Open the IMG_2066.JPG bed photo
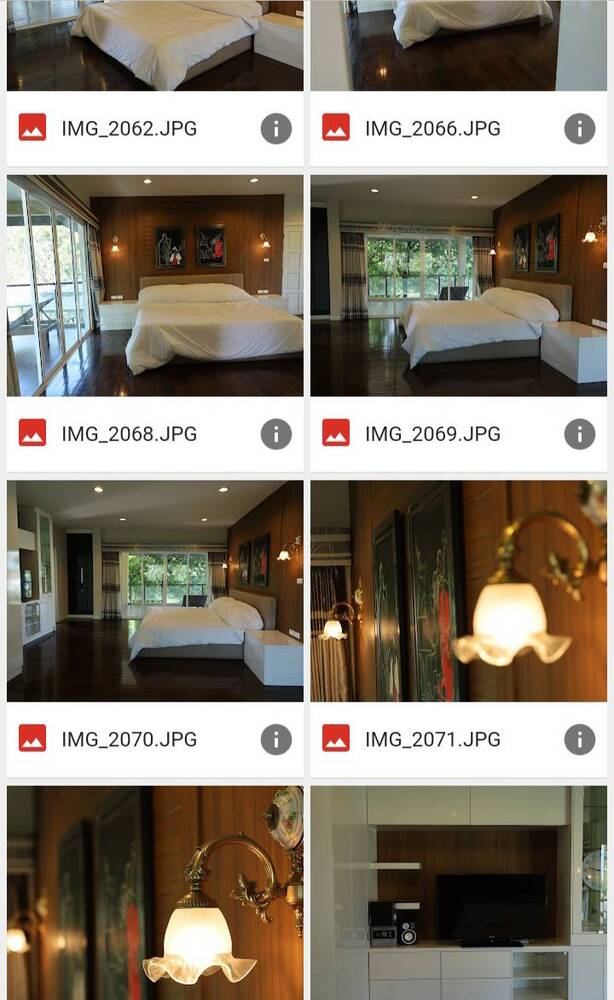The image size is (614, 1000). [458, 45]
